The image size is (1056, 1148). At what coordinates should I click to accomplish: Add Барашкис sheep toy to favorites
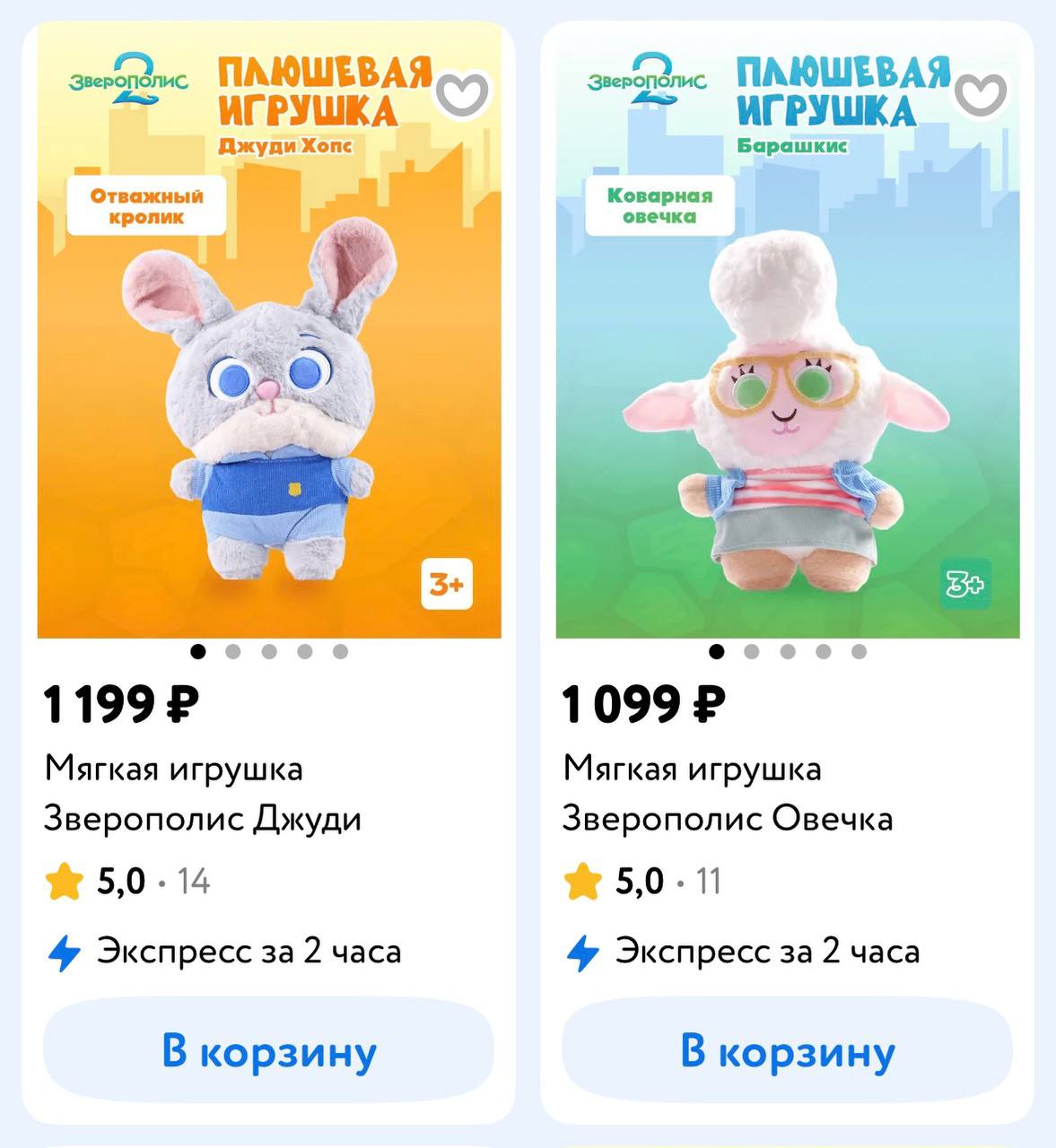click(x=981, y=93)
